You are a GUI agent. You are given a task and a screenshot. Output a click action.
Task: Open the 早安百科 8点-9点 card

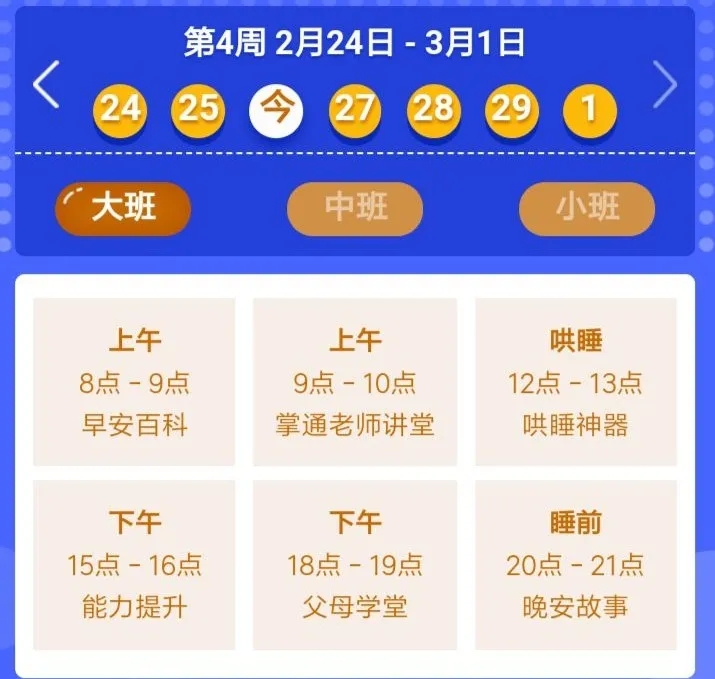134,382
